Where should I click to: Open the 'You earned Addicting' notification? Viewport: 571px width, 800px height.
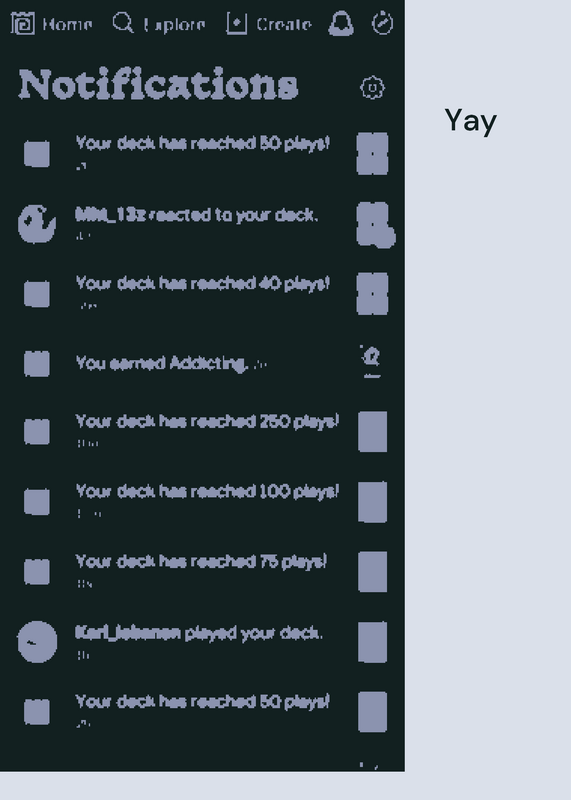point(203,363)
